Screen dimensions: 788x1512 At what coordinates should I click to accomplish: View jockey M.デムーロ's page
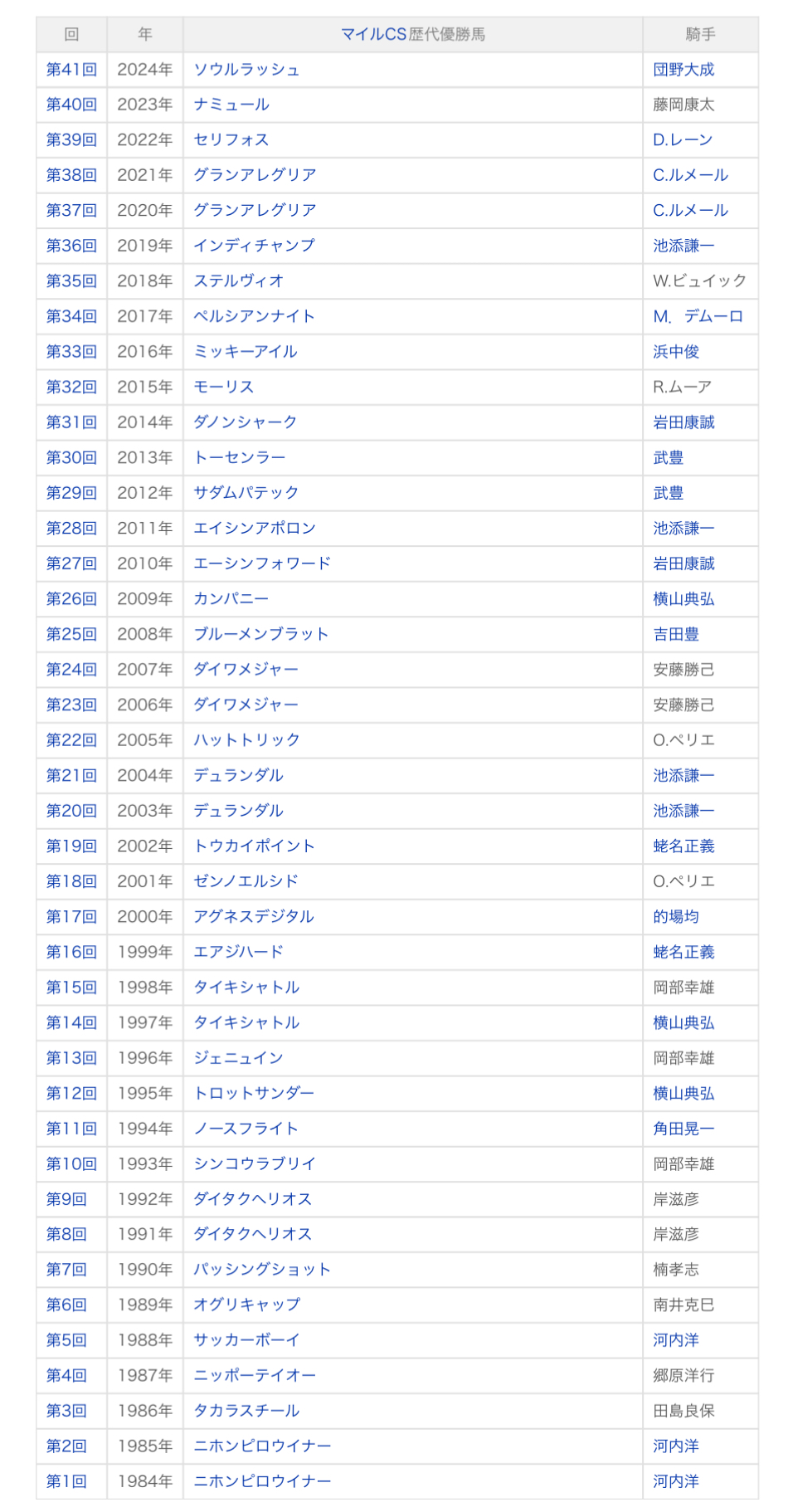(698, 316)
